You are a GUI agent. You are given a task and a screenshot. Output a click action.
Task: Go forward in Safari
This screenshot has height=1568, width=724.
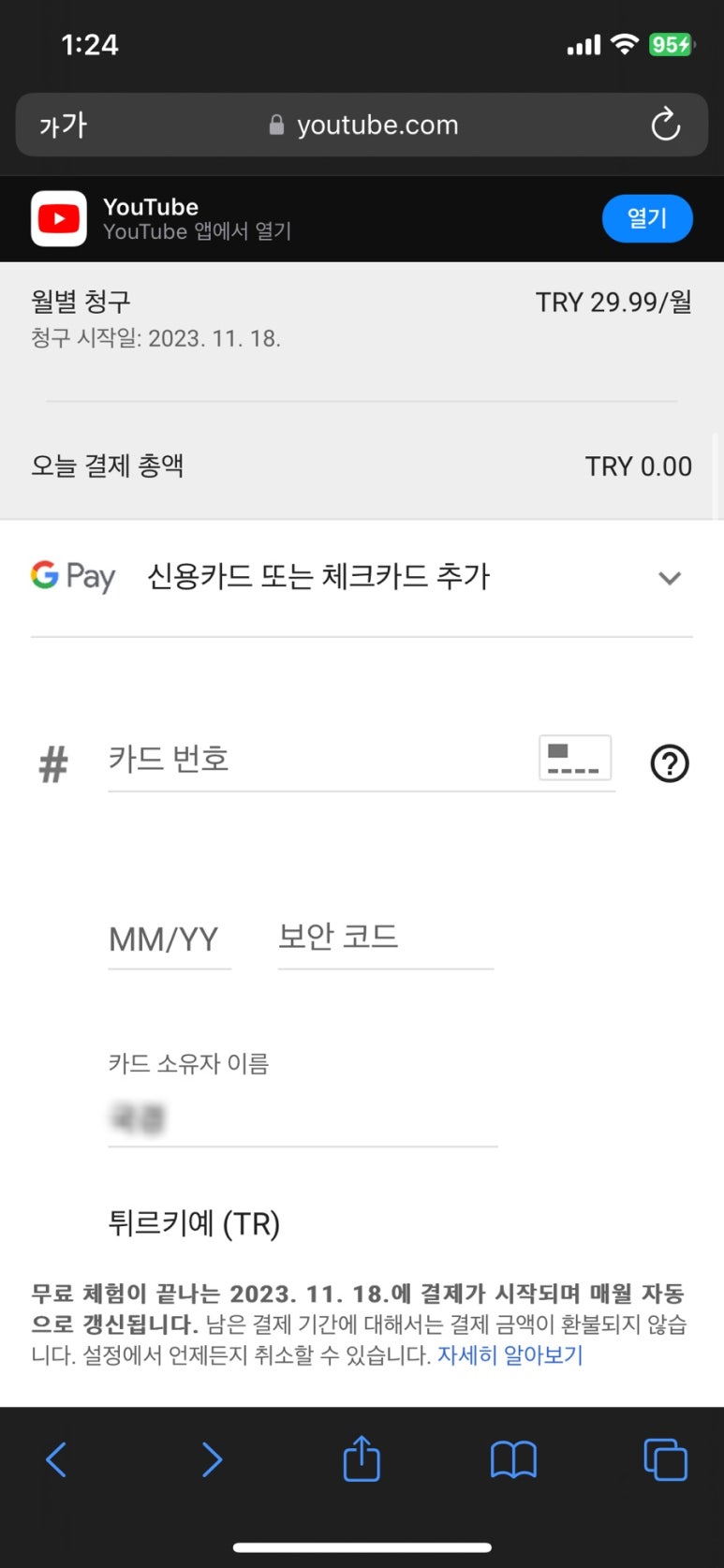(212, 1459)
